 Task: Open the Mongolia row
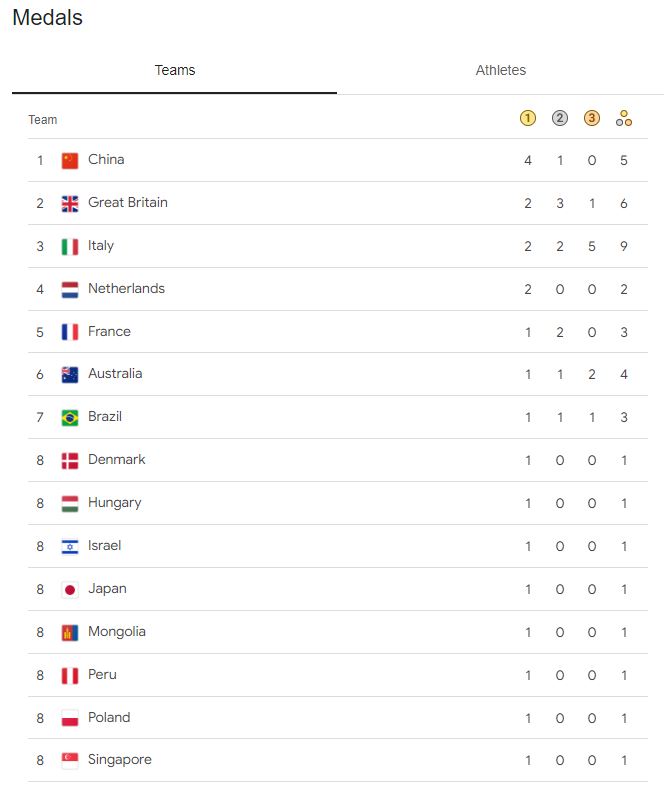[x=338, y=632]
